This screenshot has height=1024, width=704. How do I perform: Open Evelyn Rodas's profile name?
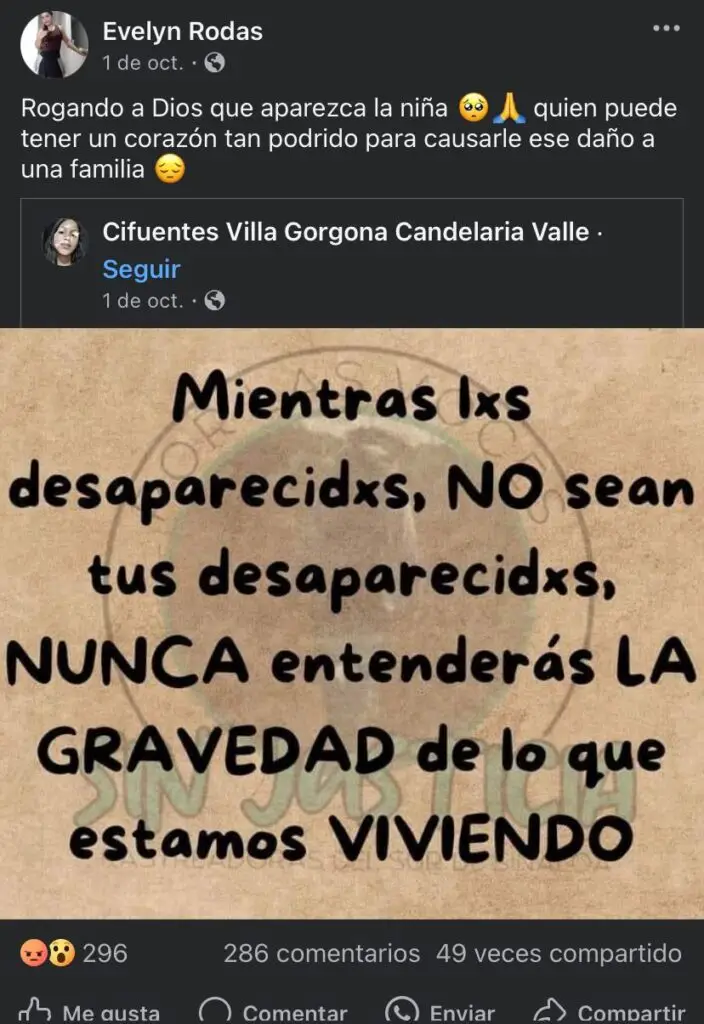[x=182, y=31]
